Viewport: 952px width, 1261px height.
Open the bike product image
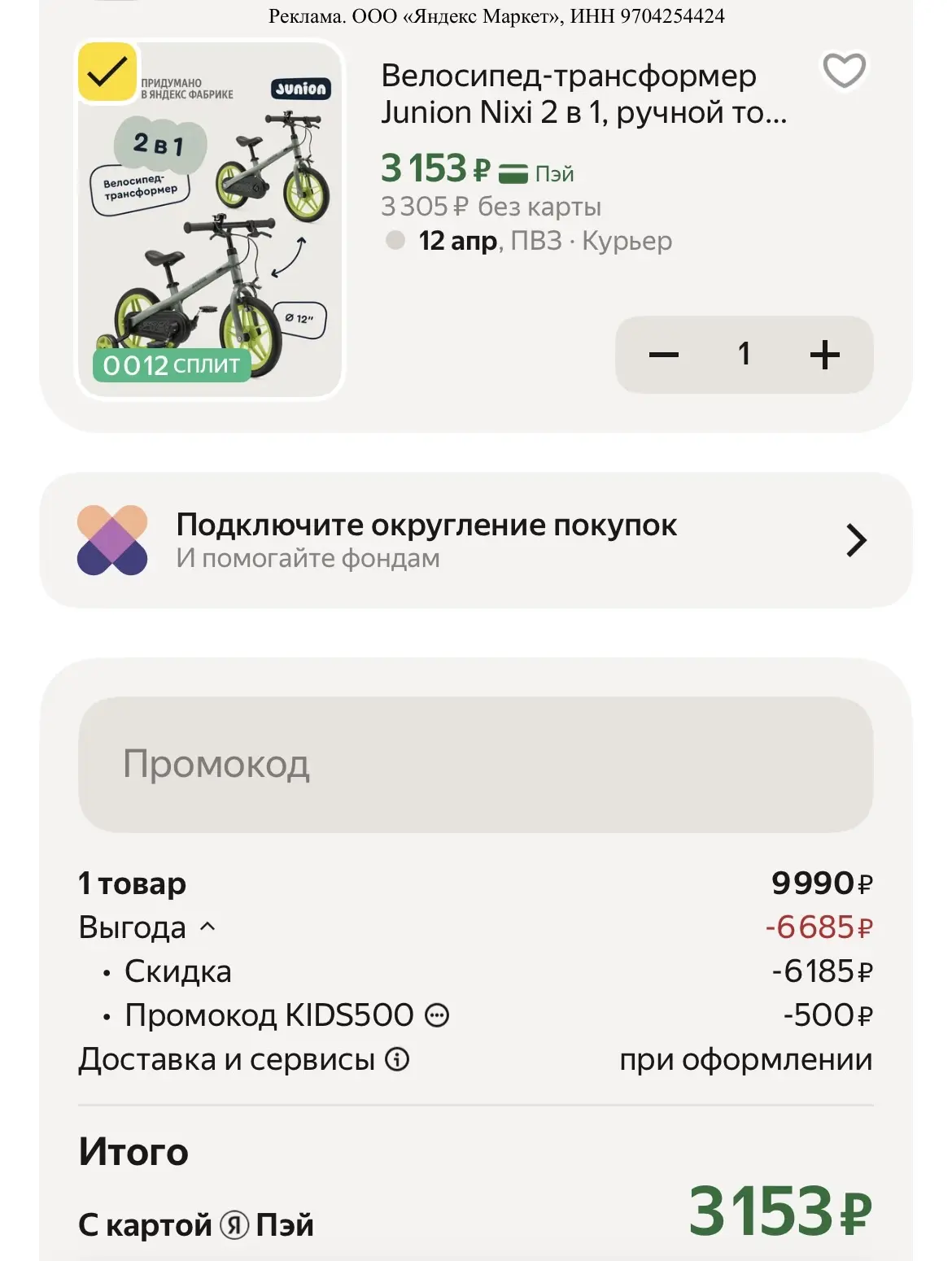(210, 236)
